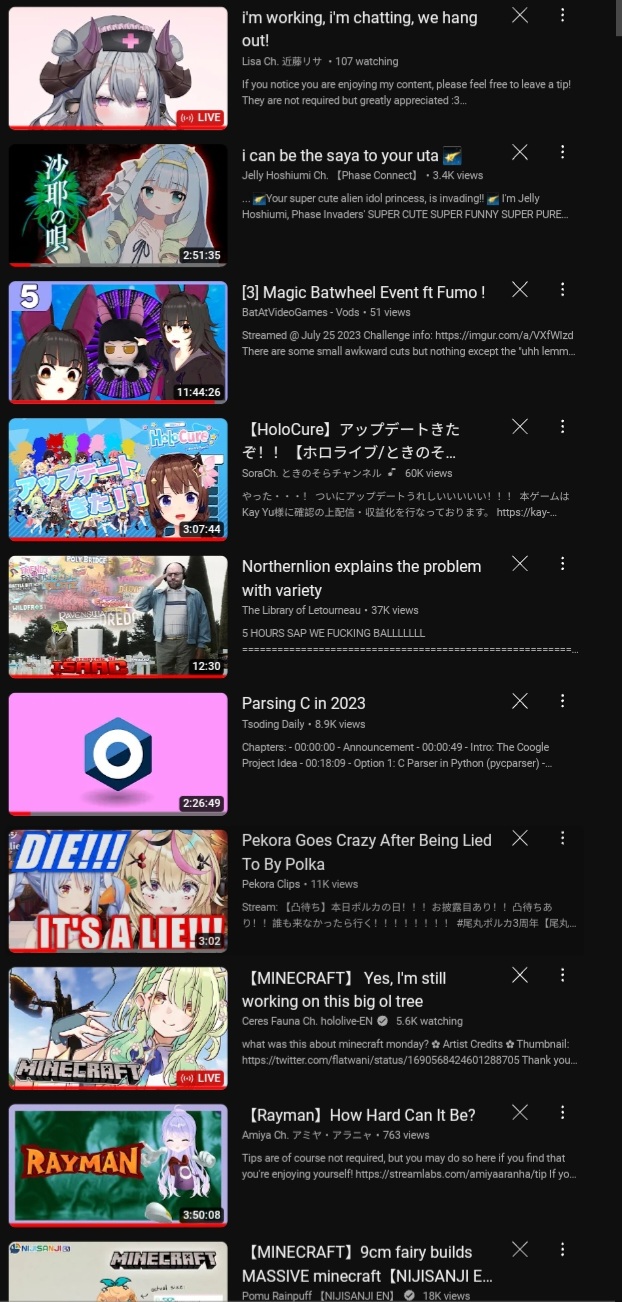Viewport: 622px width, 1302px height.
Task: Watch Pekora Goes Crazy clip
Action: tap(118, 890)
